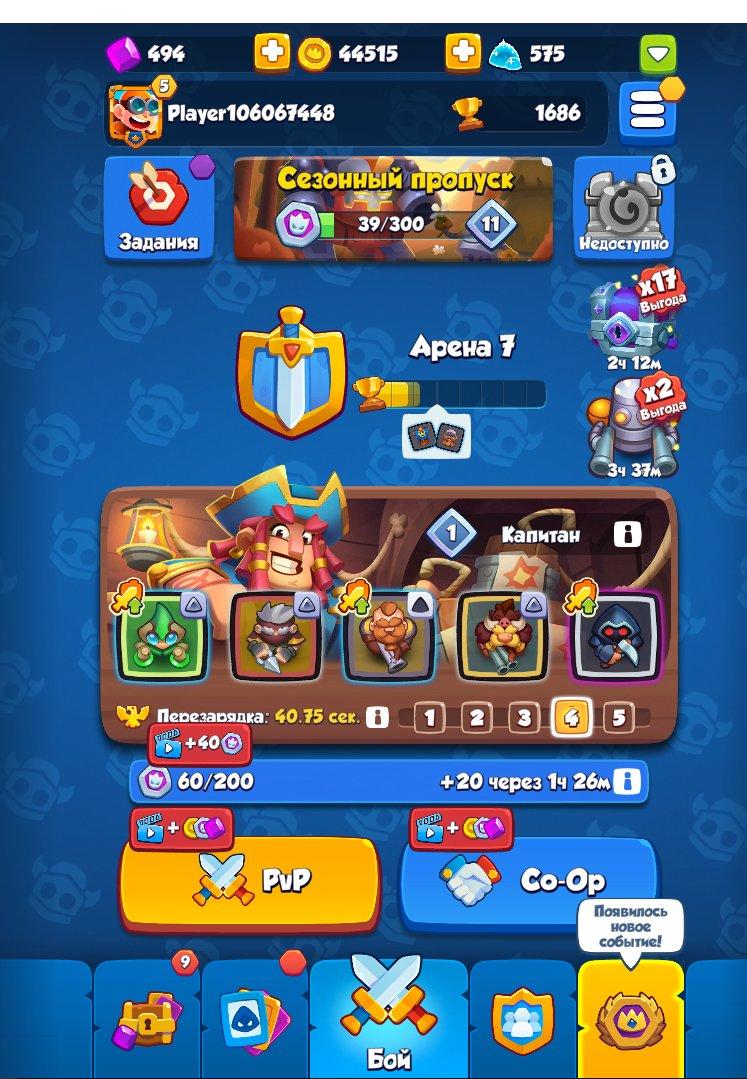
Task: Show Капитан hero info
Action: coord(627,535)
